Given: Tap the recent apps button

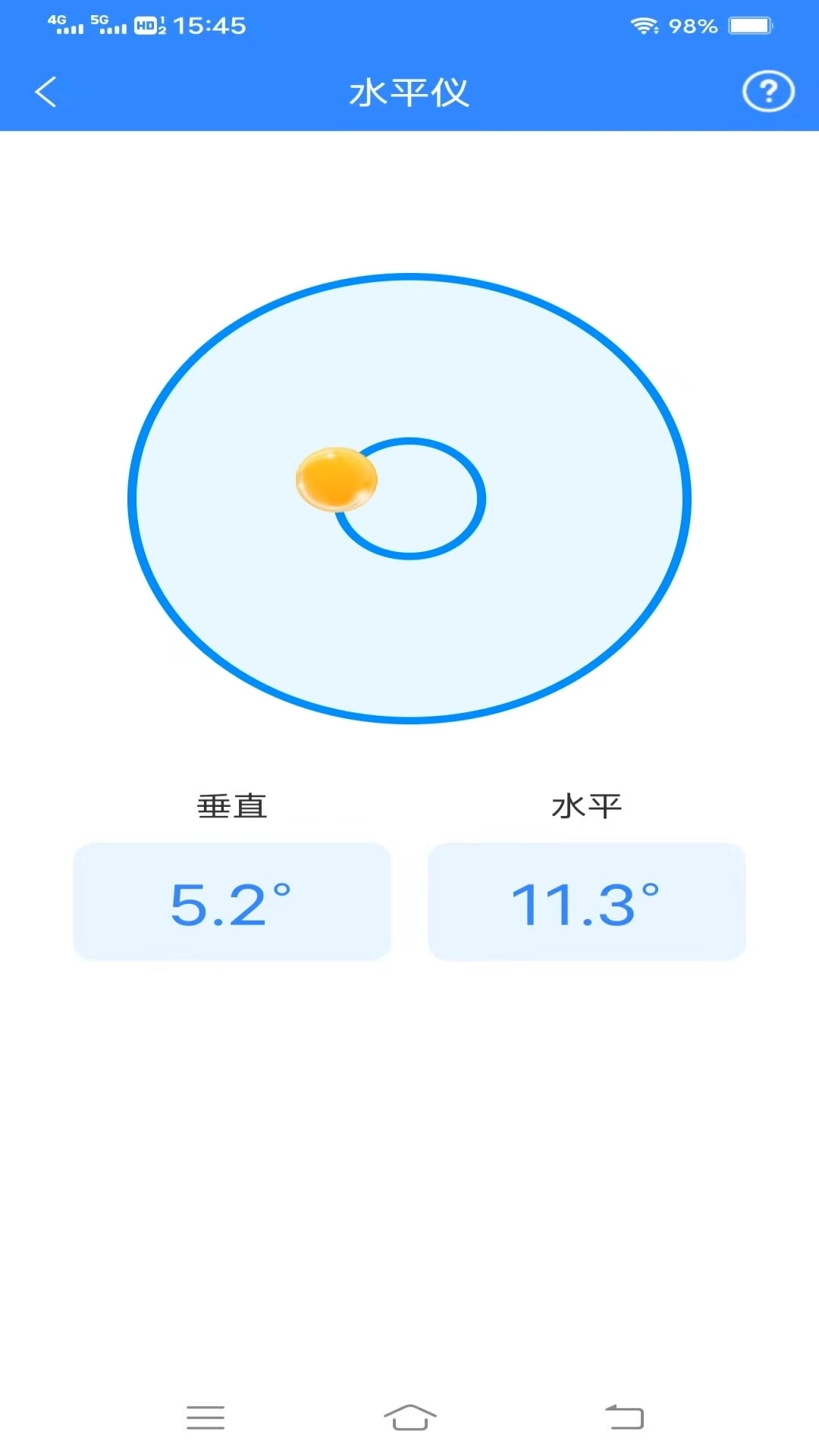Looking at the screenshot, I should tap(205, 1417).
